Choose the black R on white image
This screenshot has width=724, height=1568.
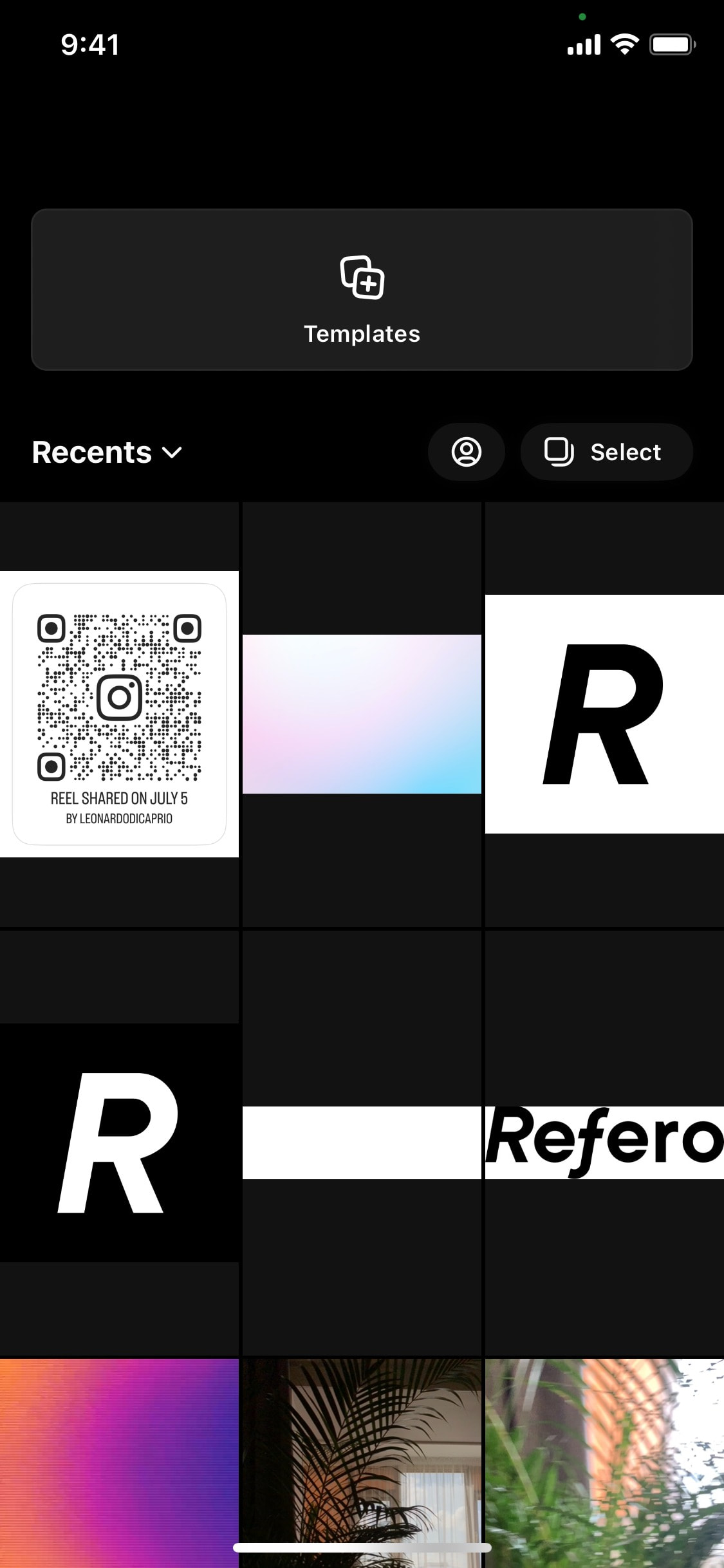(604, 714)
